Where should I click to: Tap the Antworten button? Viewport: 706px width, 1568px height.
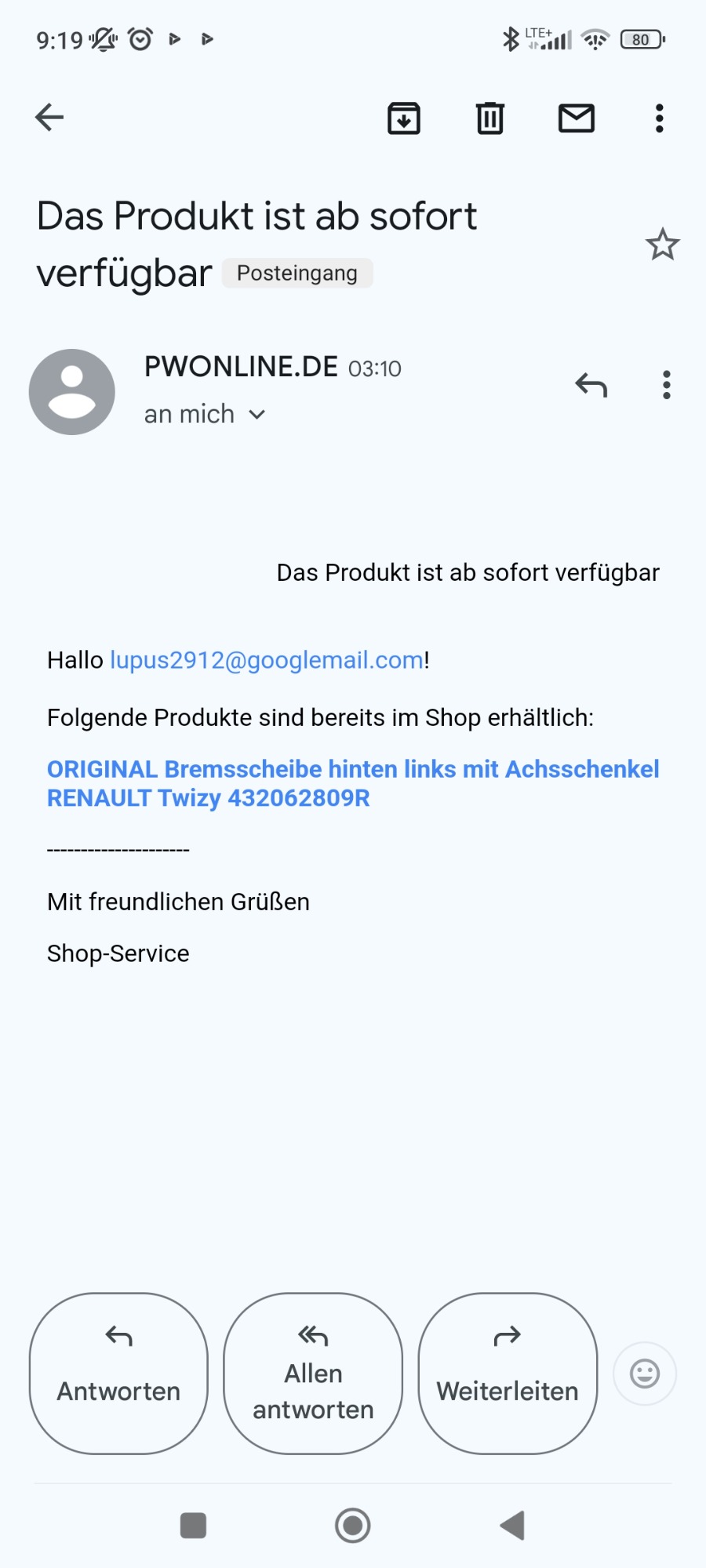118,1374
